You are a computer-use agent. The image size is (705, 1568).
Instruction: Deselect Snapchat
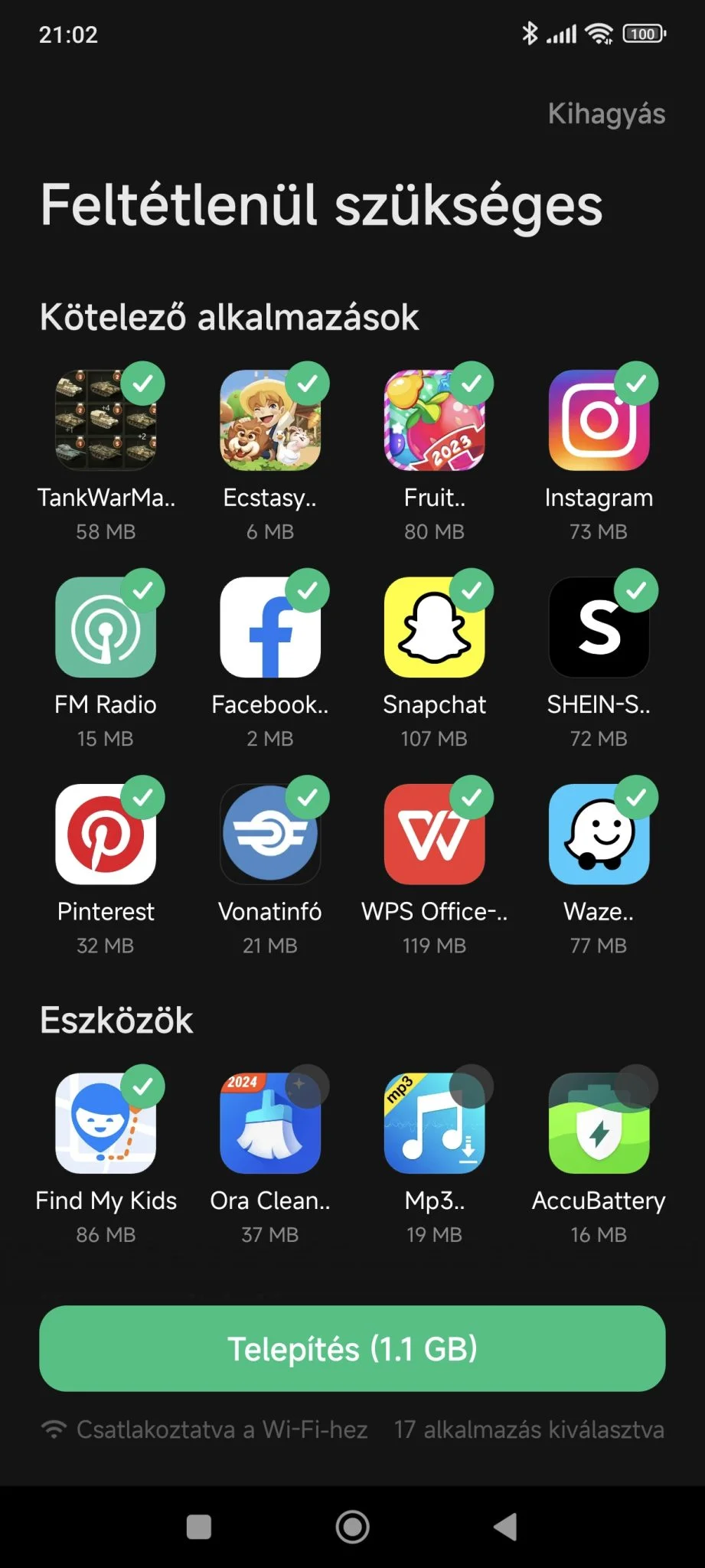click(x=434, y=626)
